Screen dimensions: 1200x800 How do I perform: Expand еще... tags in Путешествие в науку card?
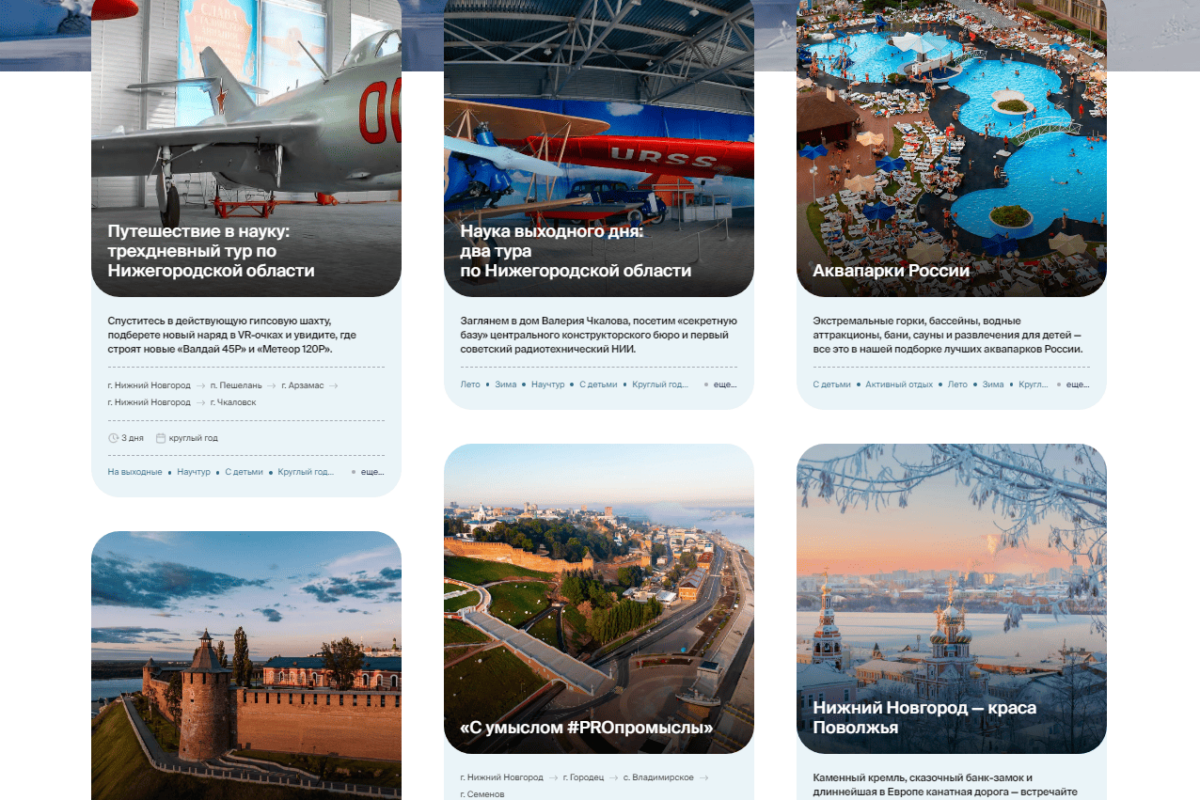372,472
